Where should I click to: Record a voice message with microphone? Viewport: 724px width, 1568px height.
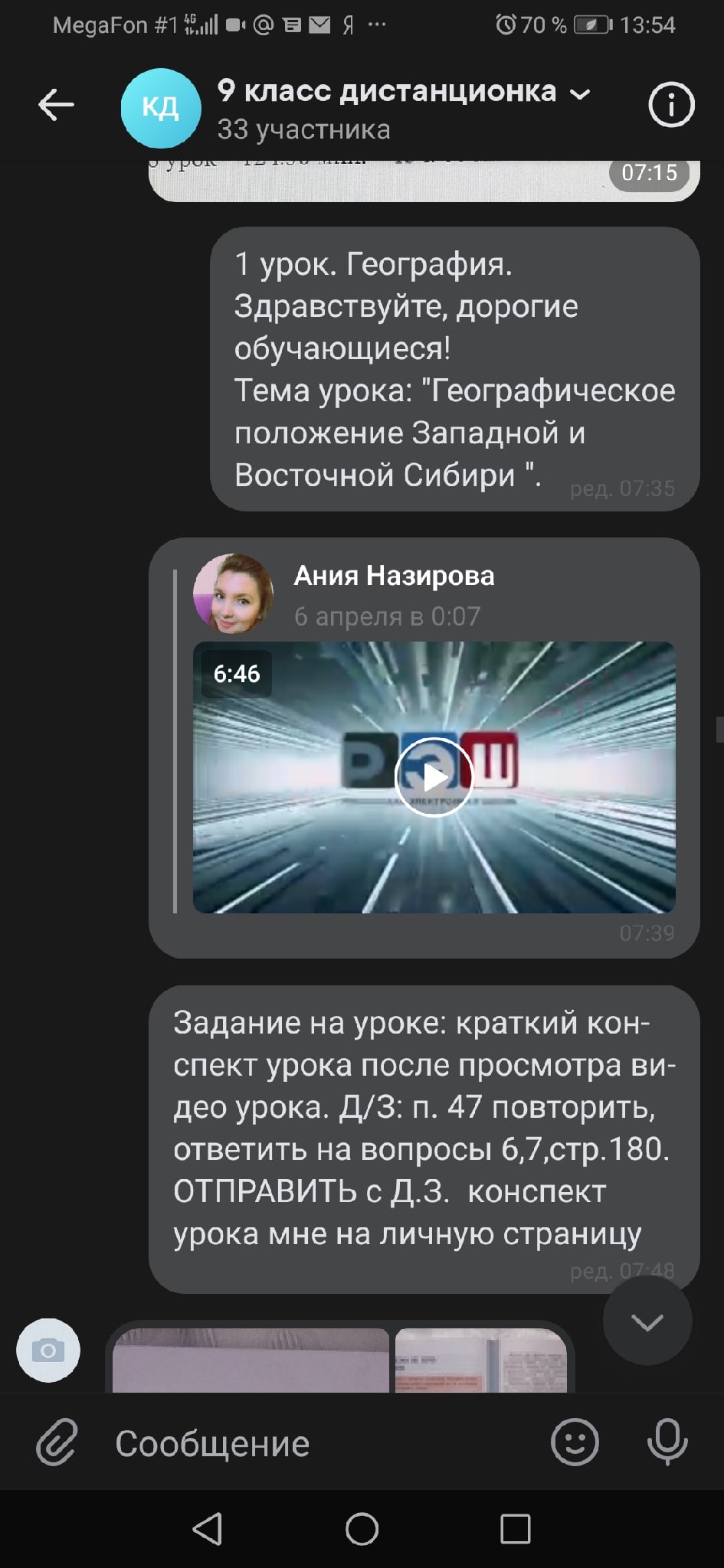(667, 1442)
